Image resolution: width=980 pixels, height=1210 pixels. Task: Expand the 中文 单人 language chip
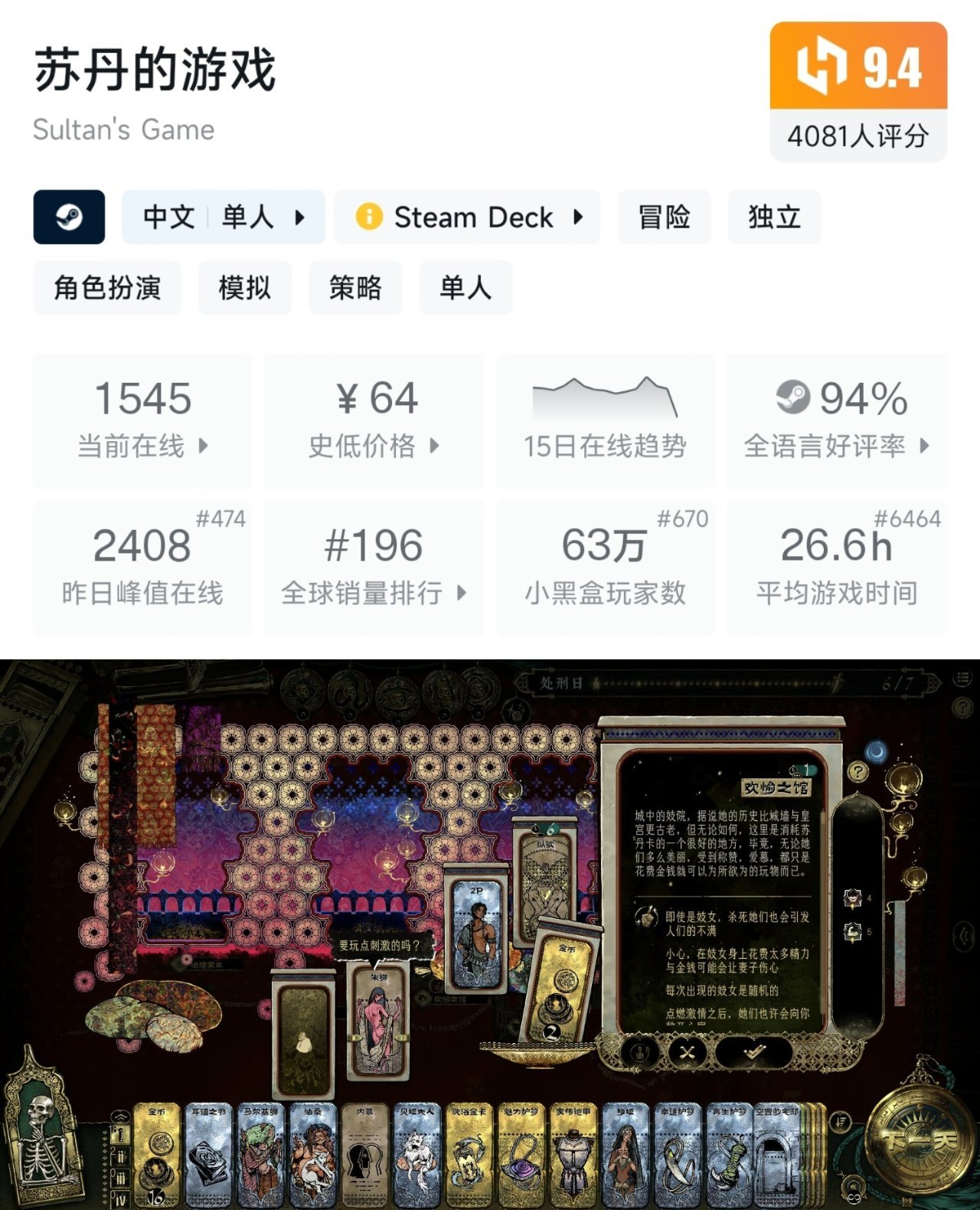pos(224,217)
